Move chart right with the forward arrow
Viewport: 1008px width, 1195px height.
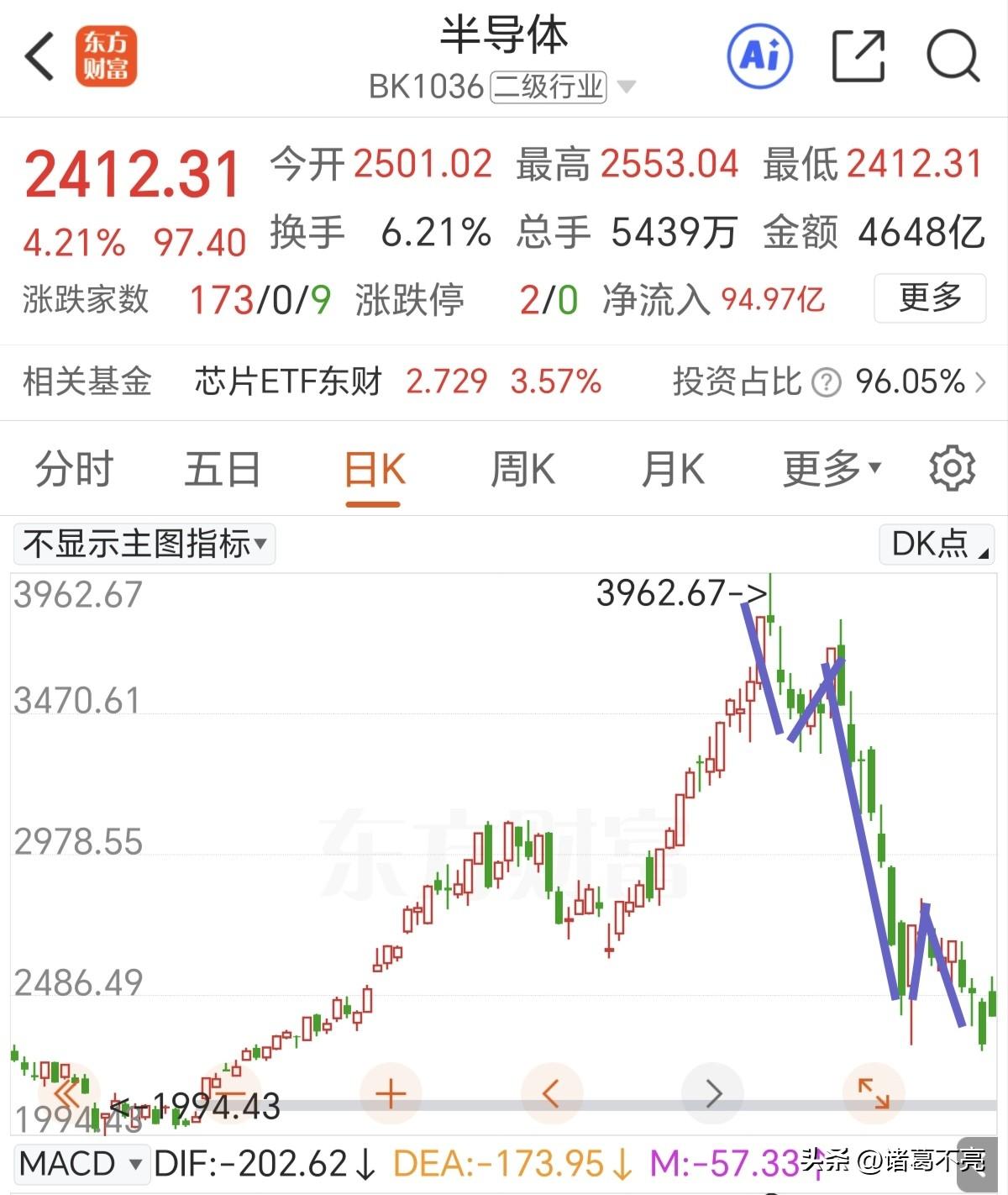tap(713, 1093)
